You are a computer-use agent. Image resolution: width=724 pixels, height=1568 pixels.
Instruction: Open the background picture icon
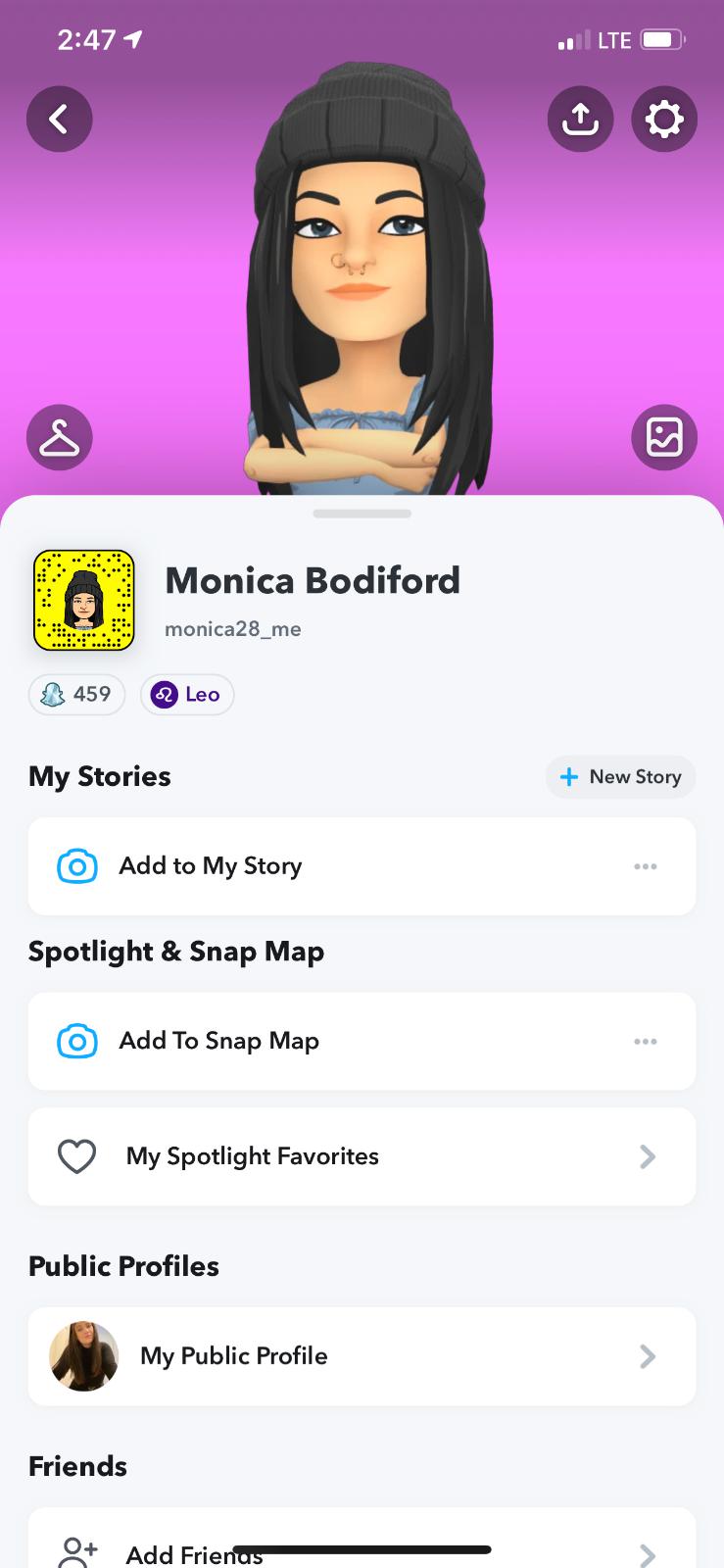pos(664,437)
